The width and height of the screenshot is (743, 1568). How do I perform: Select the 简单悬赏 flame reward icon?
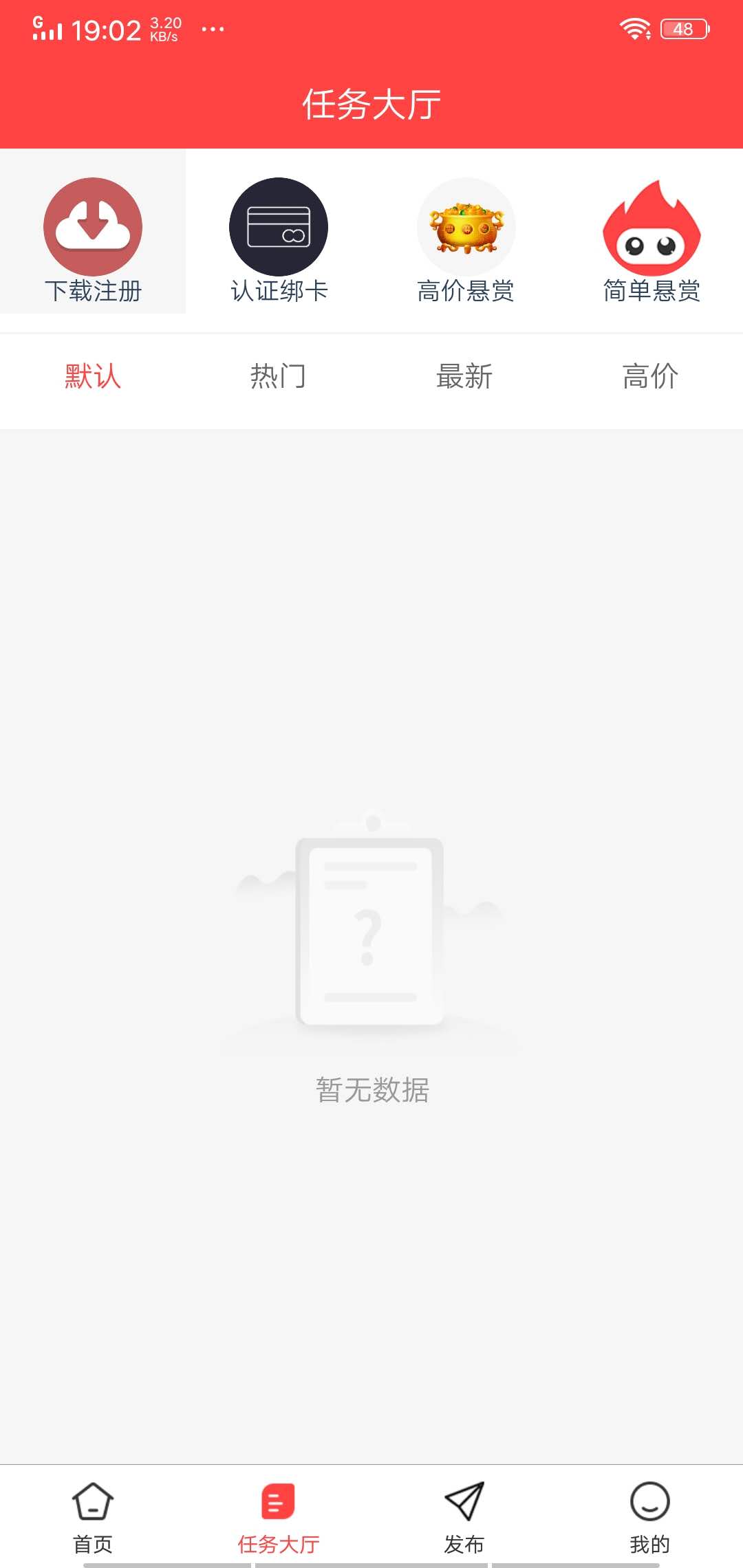(x=650, y=227)
